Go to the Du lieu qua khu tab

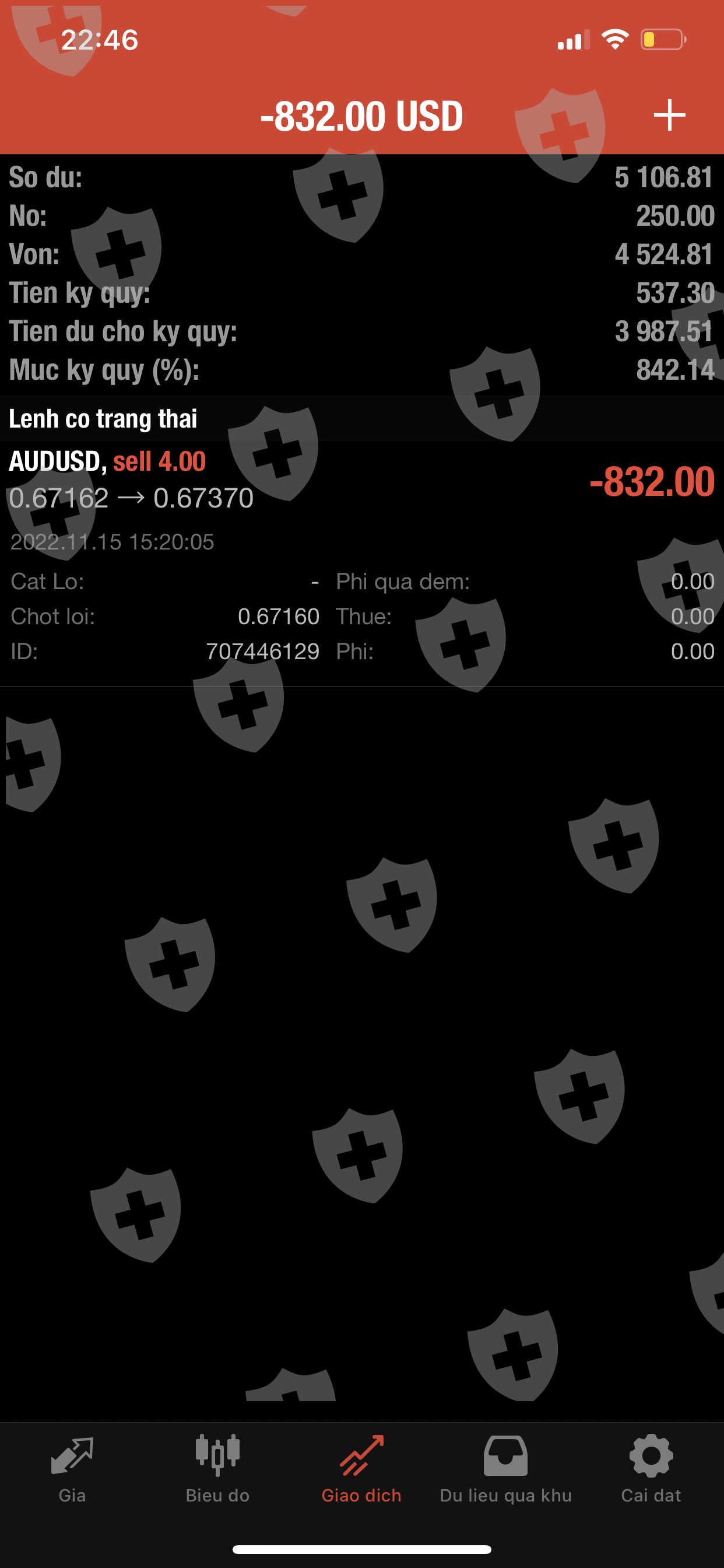(x=505, y=1468)
